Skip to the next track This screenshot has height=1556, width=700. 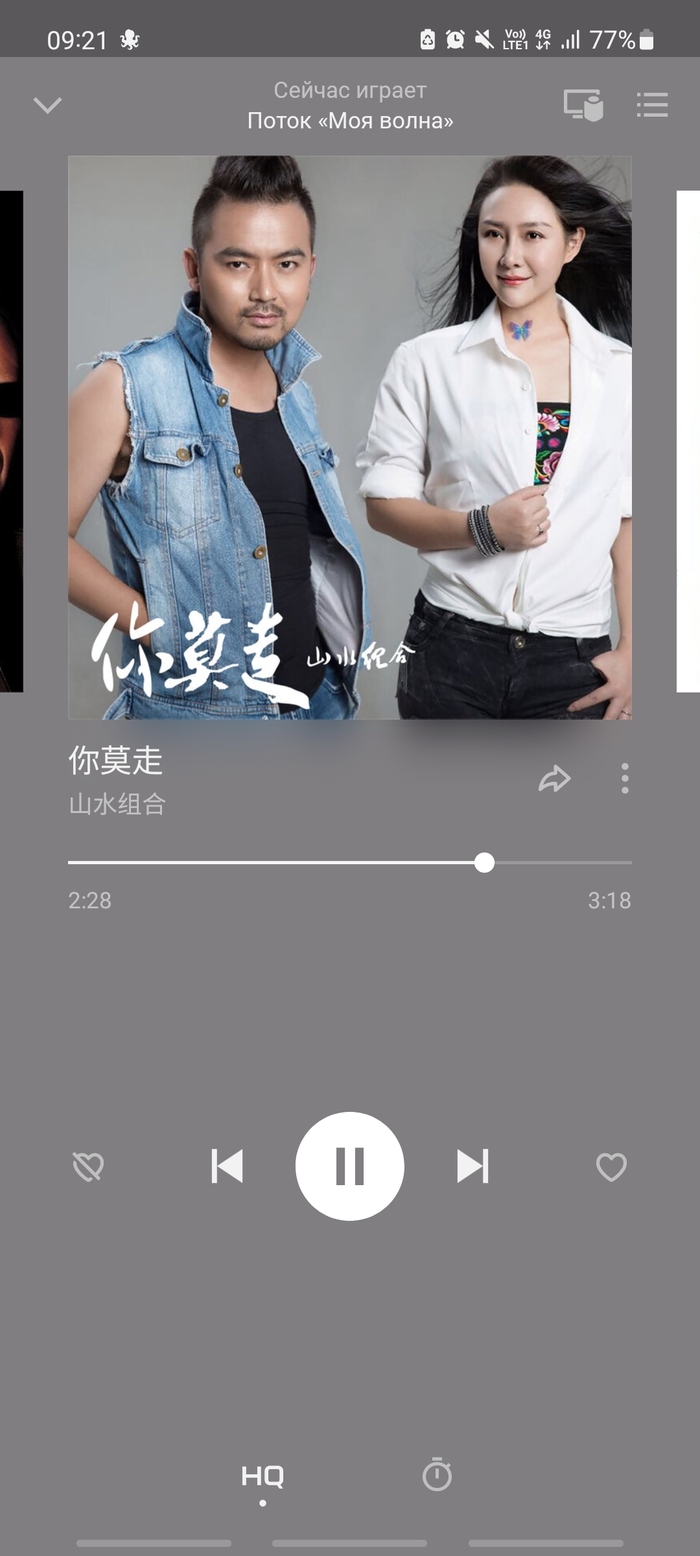pos(472,1166)
